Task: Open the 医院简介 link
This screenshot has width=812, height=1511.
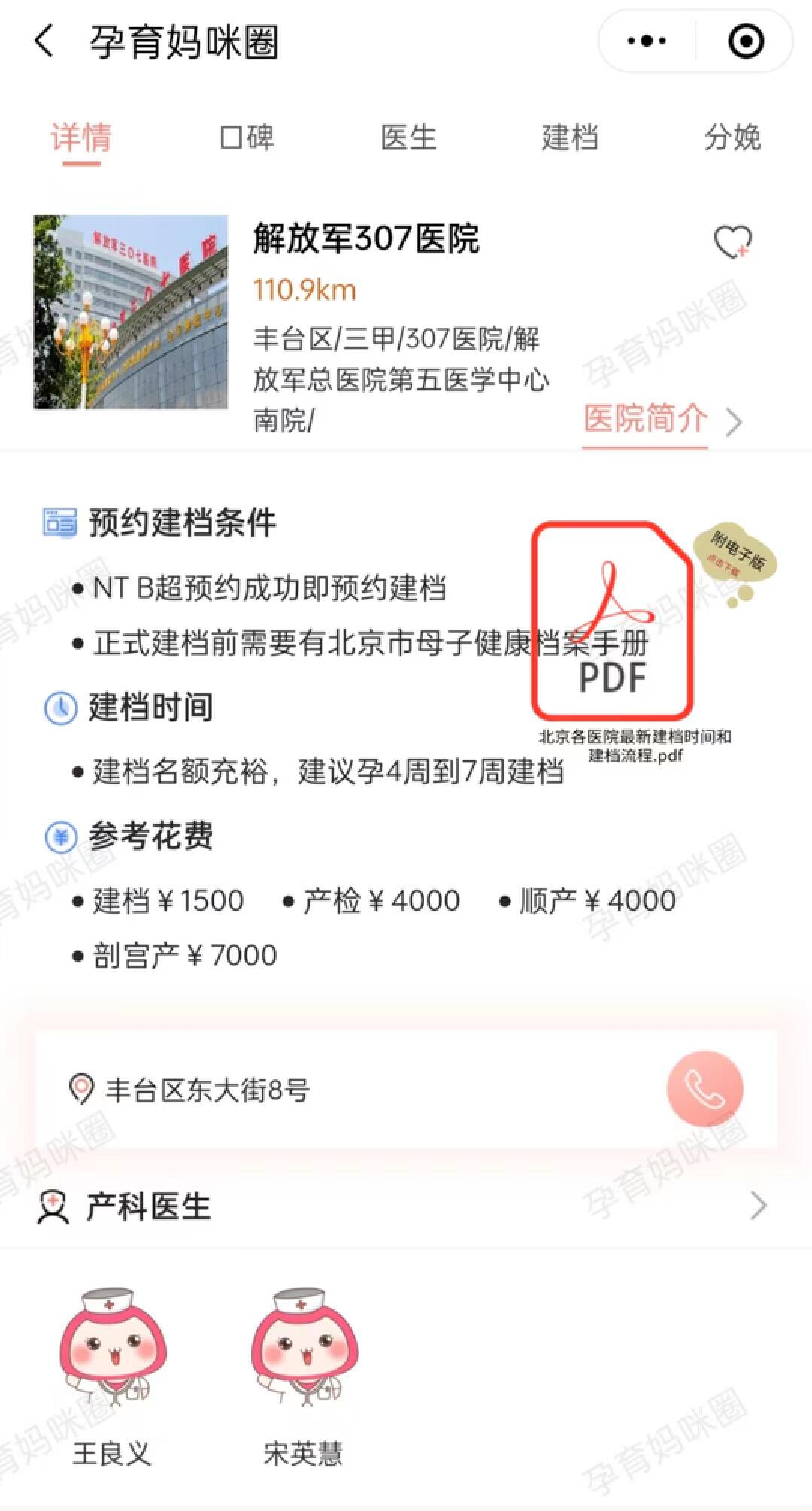Action: [x=645, y=419]
